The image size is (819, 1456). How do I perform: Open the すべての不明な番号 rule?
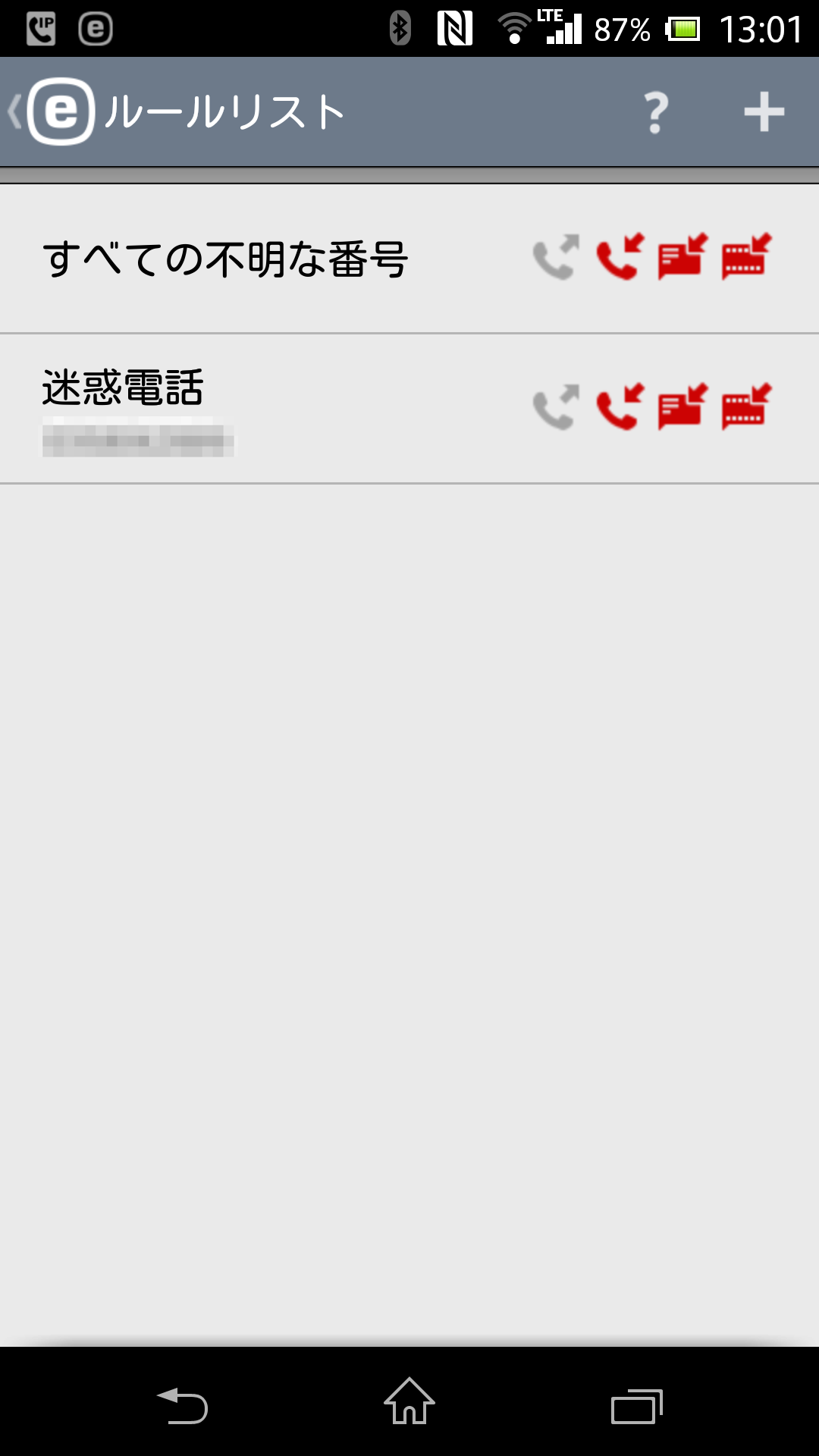[x=409, y=259]
